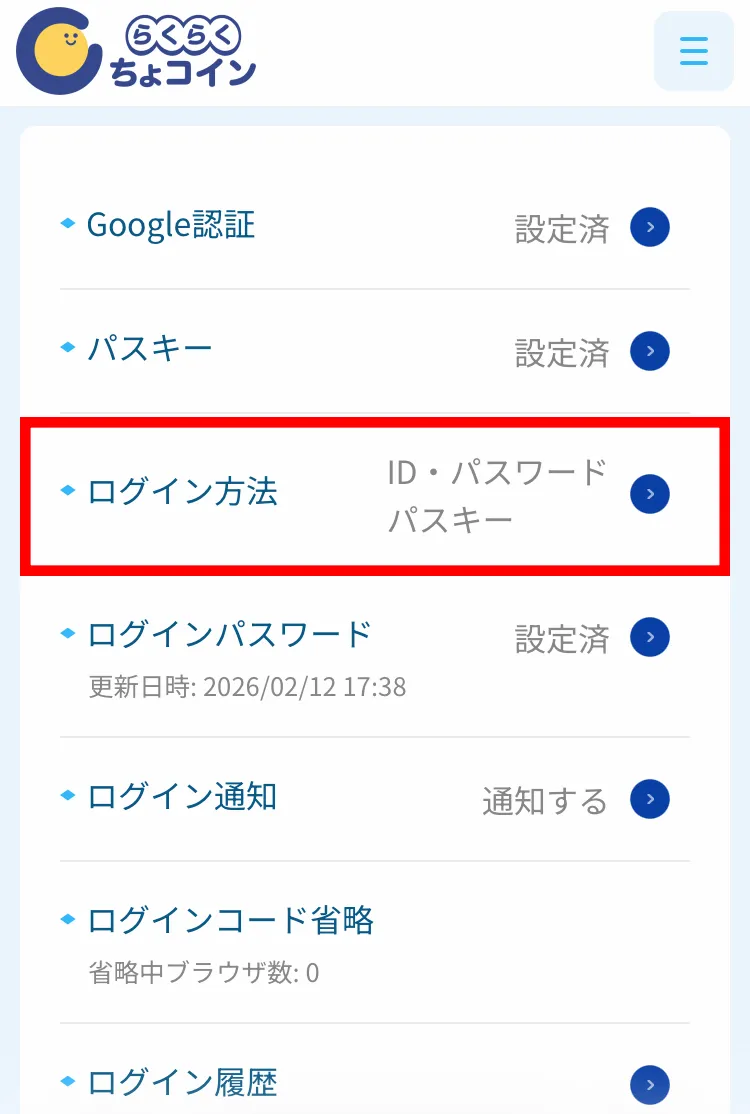Select the パスキー settings entry
Image resolution: width=750 pixels, height=1114 pixels.
(150, 349)
